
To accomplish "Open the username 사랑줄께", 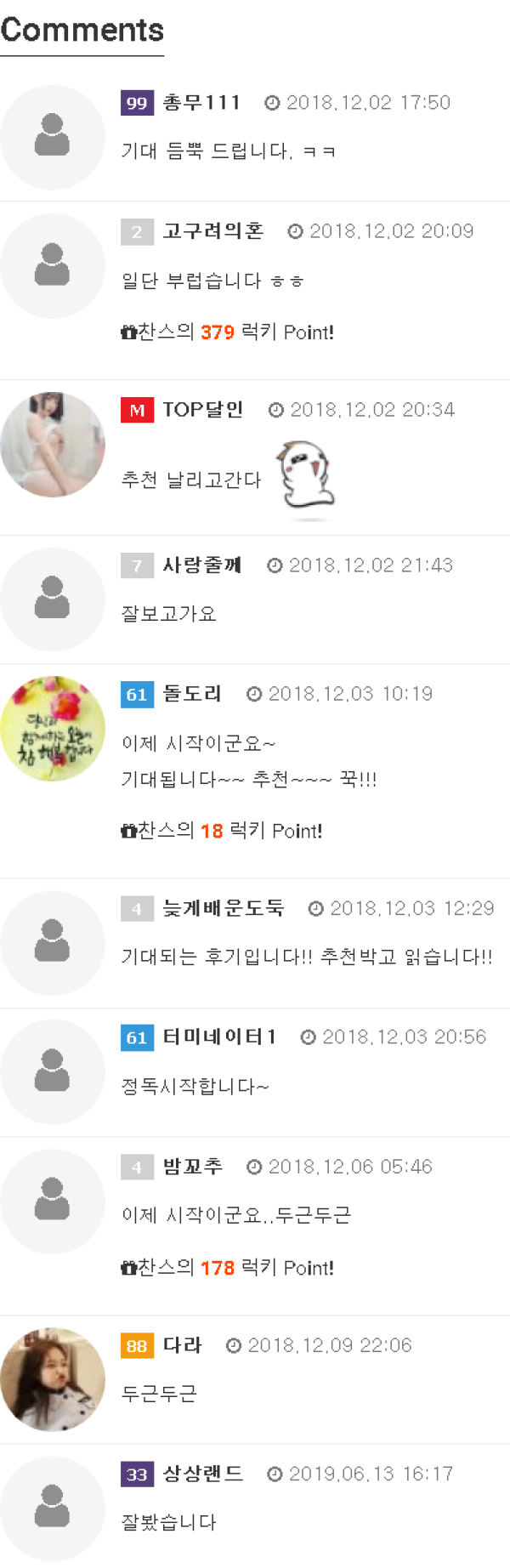I will pos(202,565).
